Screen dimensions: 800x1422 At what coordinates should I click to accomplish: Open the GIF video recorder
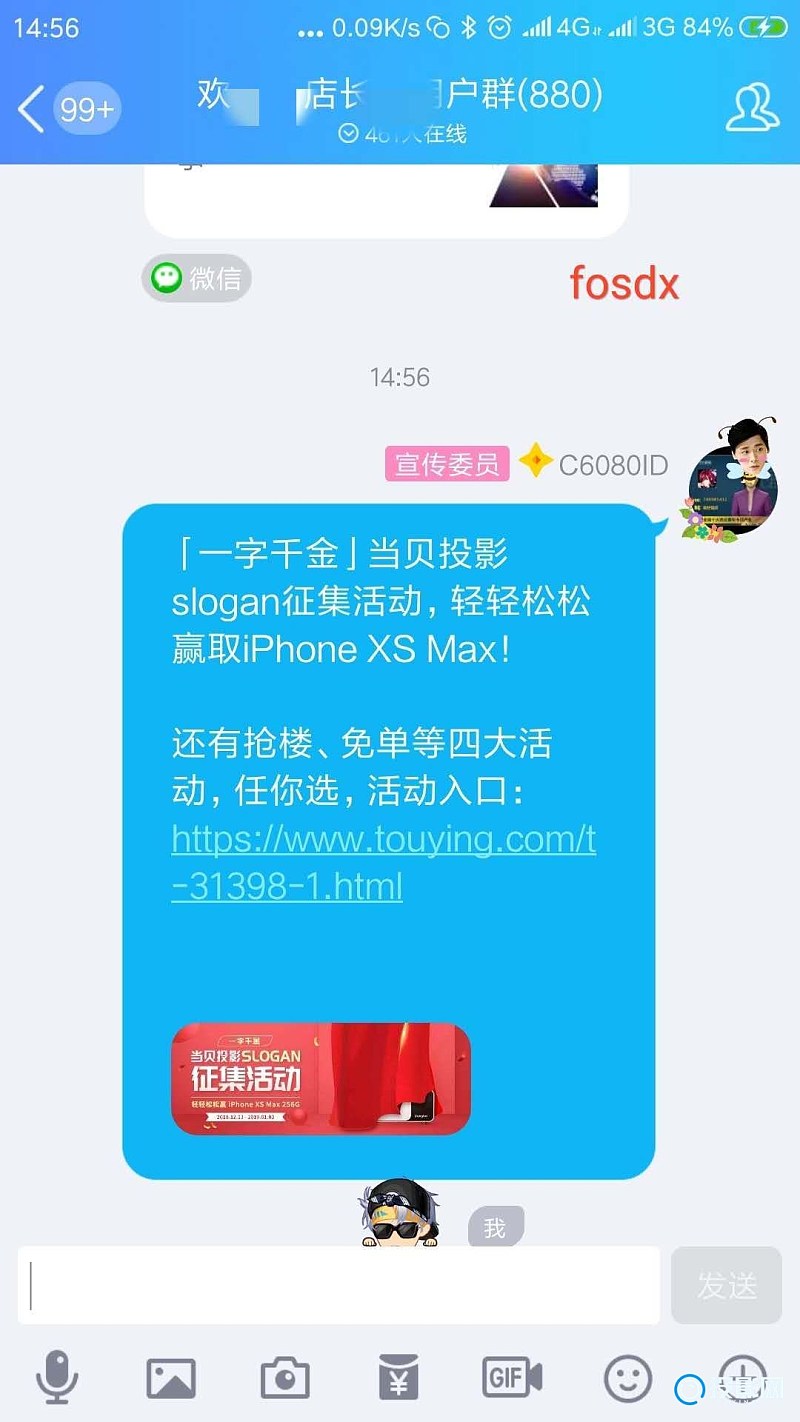click(x=512, y=1378)
